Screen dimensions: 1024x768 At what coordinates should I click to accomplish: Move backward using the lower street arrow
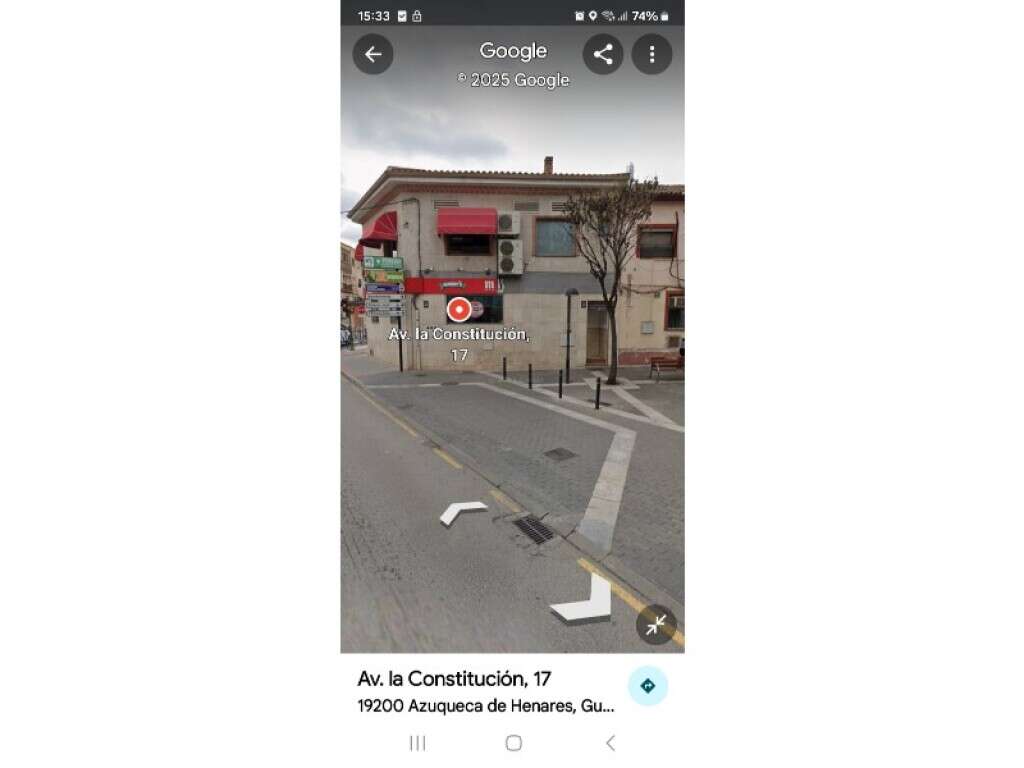click(585, 601)
